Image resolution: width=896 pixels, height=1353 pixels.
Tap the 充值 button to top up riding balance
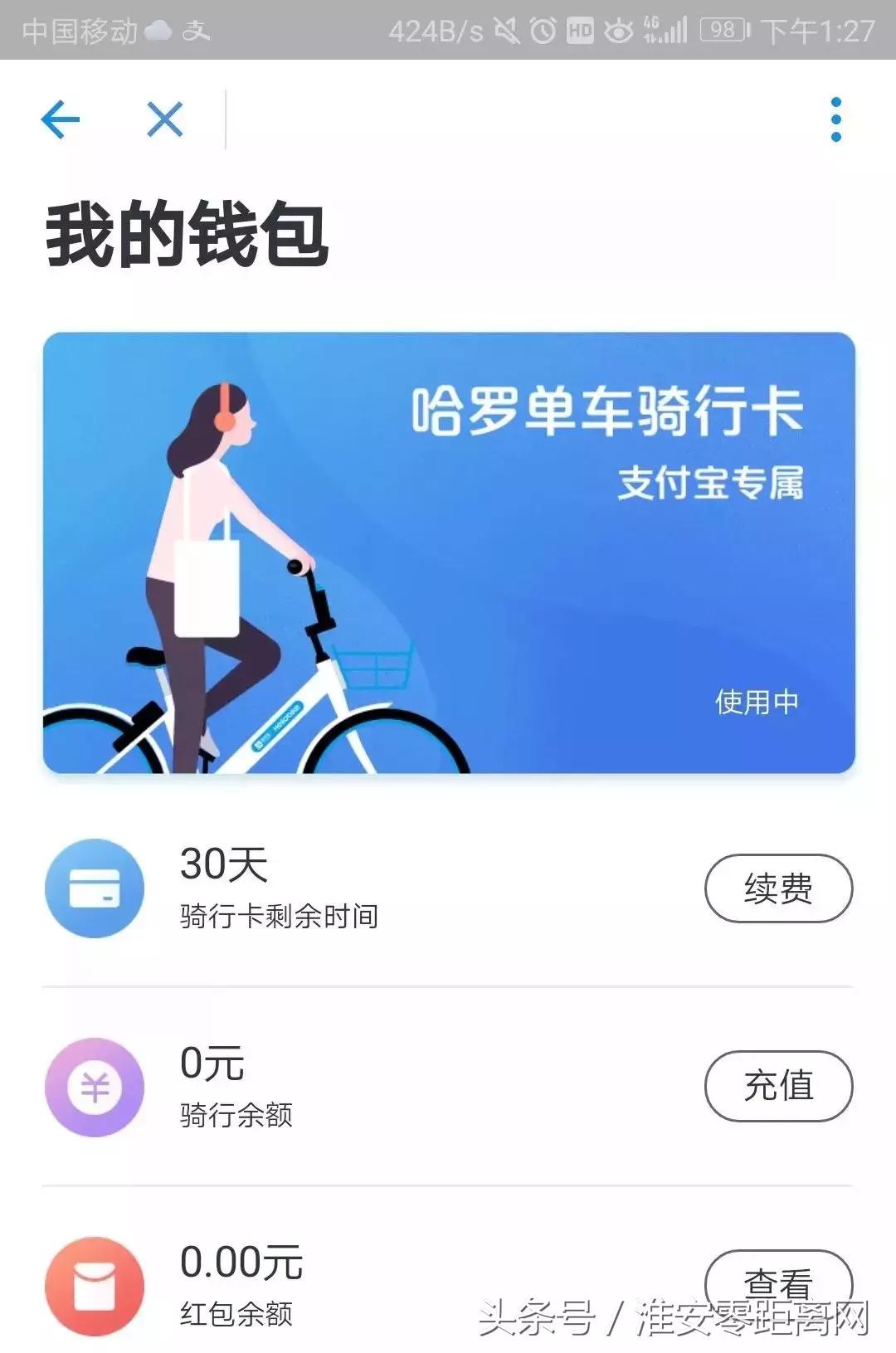777,1087
